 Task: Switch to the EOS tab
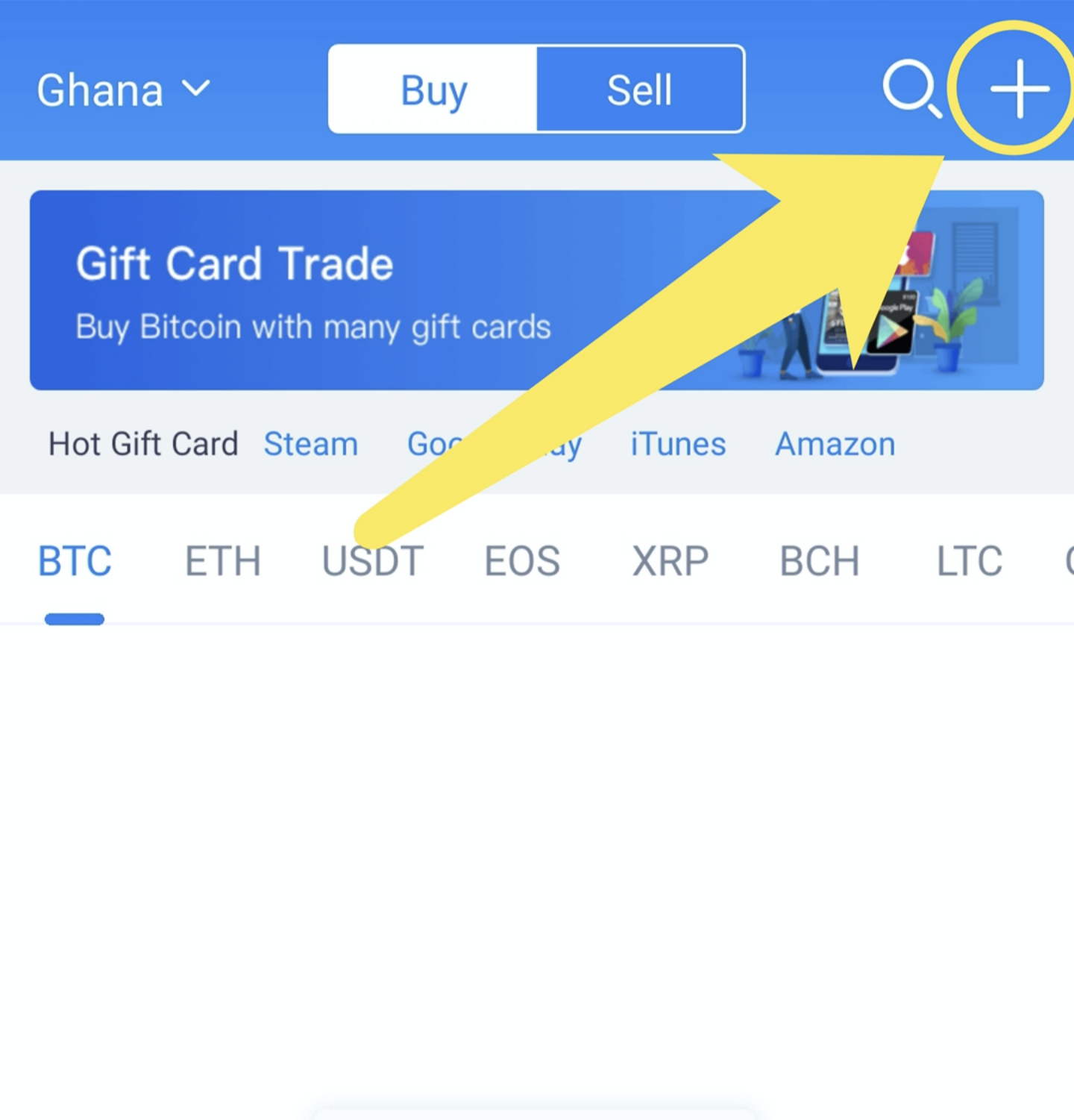[x=521, y=561]
